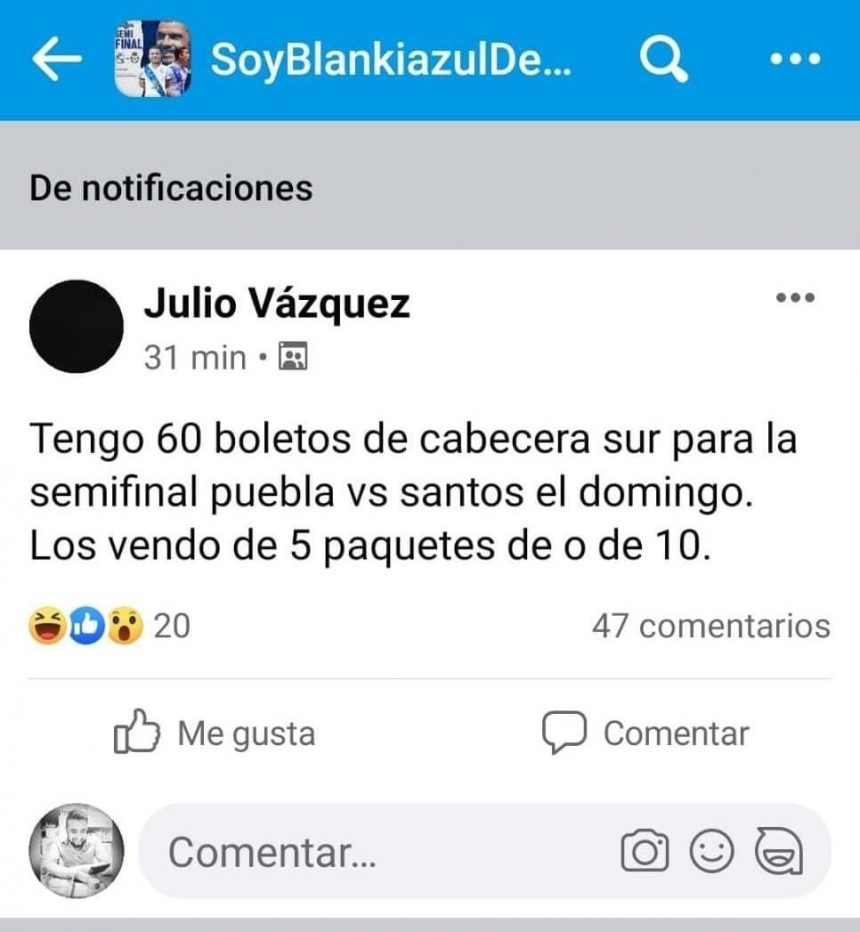
Task: Open the SoyBlankiazulDe group title
Action: pyautogui.click(x=390, y=60)
